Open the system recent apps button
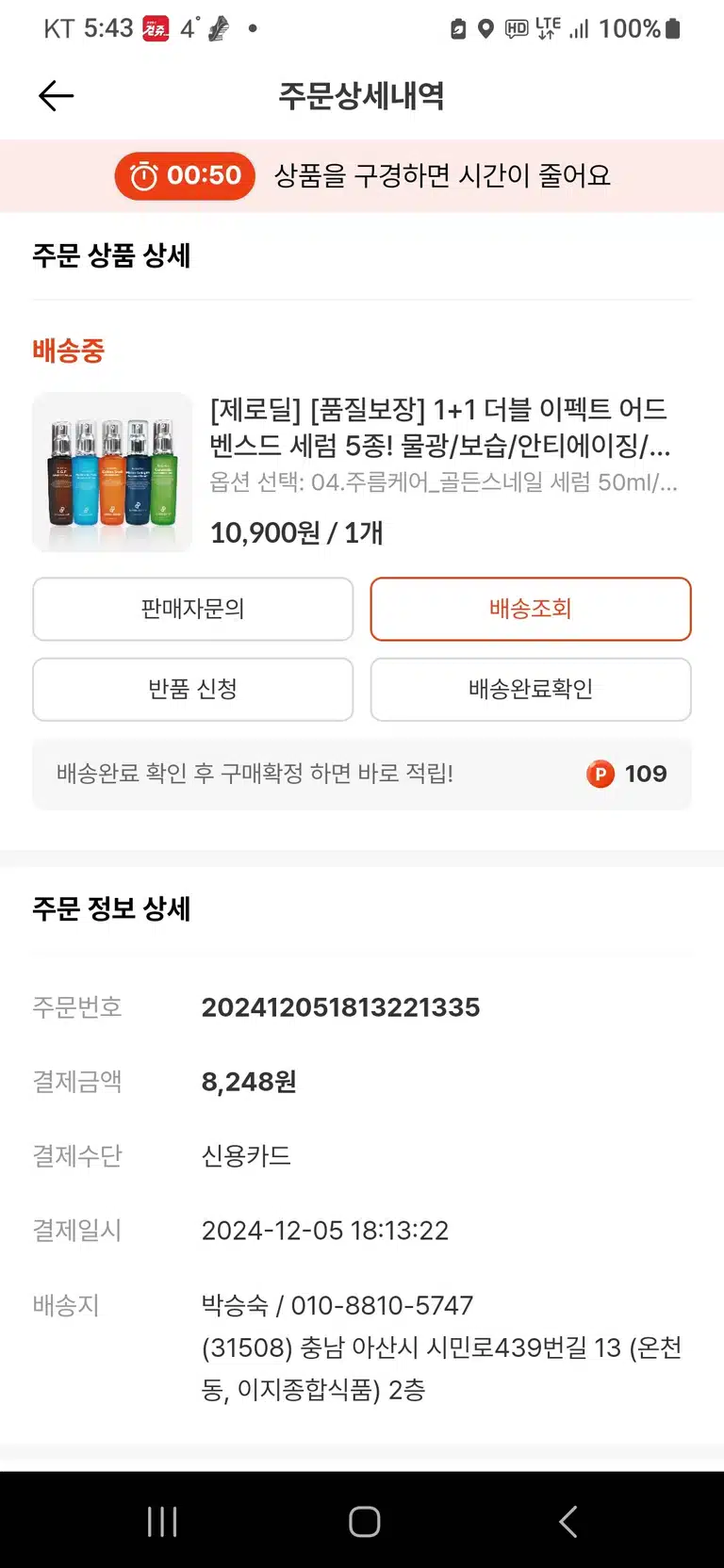This screenshot has height=1568, width=724. coord(162,1521)
